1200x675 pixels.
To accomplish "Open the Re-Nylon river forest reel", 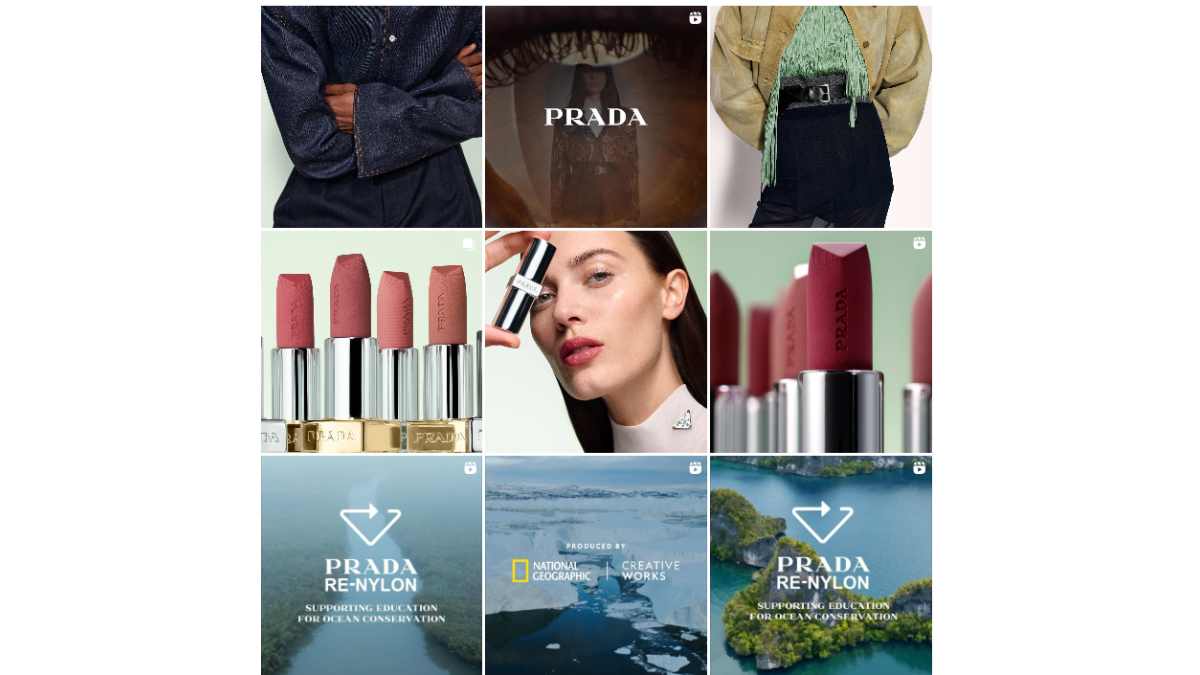I will click(371, 566).
